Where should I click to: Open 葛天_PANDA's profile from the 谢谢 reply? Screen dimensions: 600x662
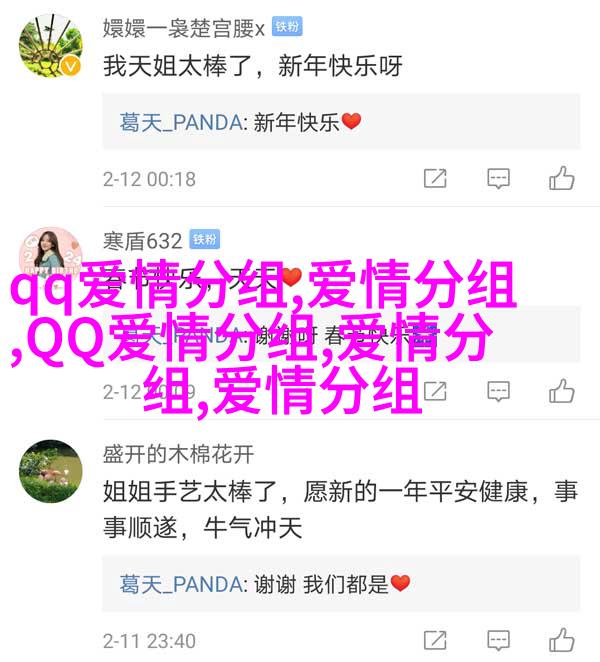click(x=180, y=582)
